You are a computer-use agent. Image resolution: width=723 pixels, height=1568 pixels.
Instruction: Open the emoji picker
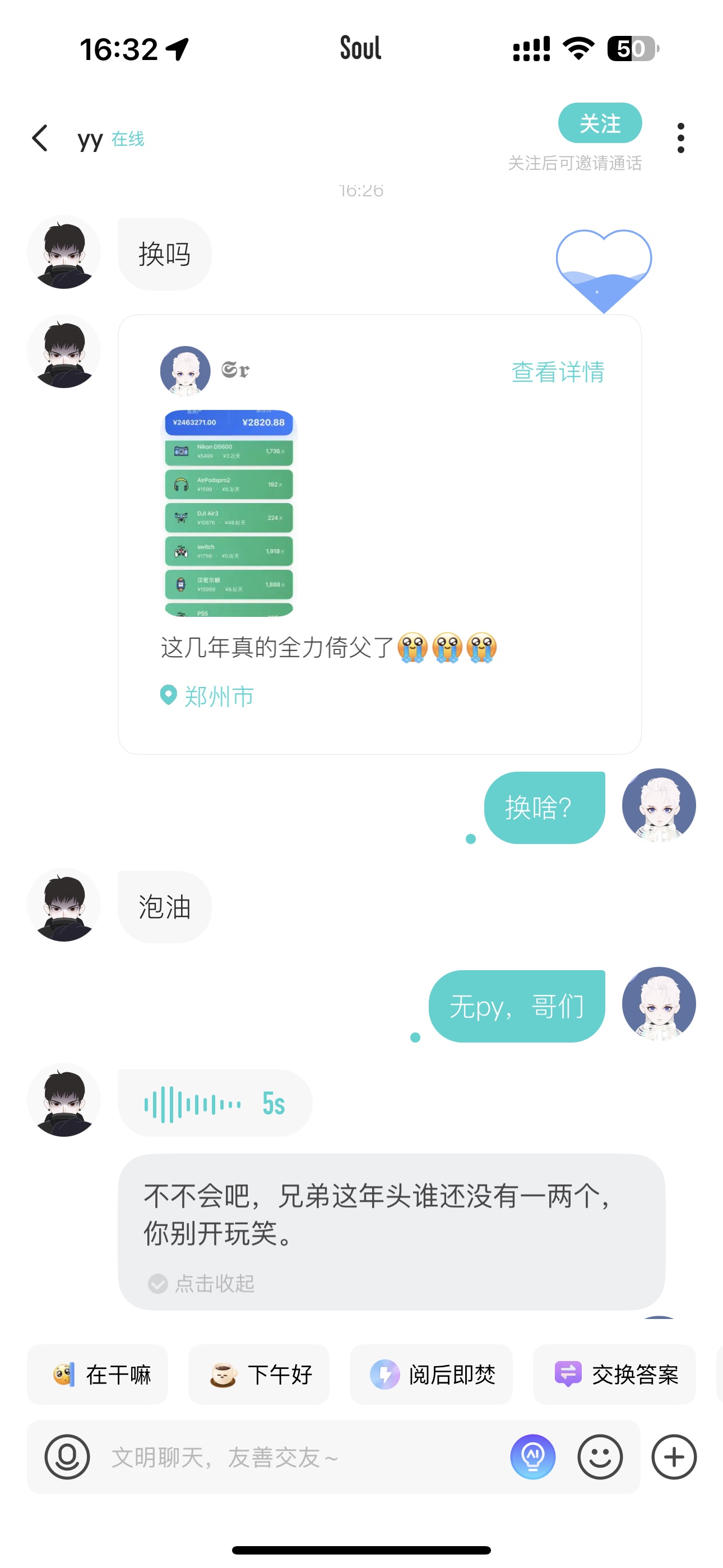(600, 1457)
